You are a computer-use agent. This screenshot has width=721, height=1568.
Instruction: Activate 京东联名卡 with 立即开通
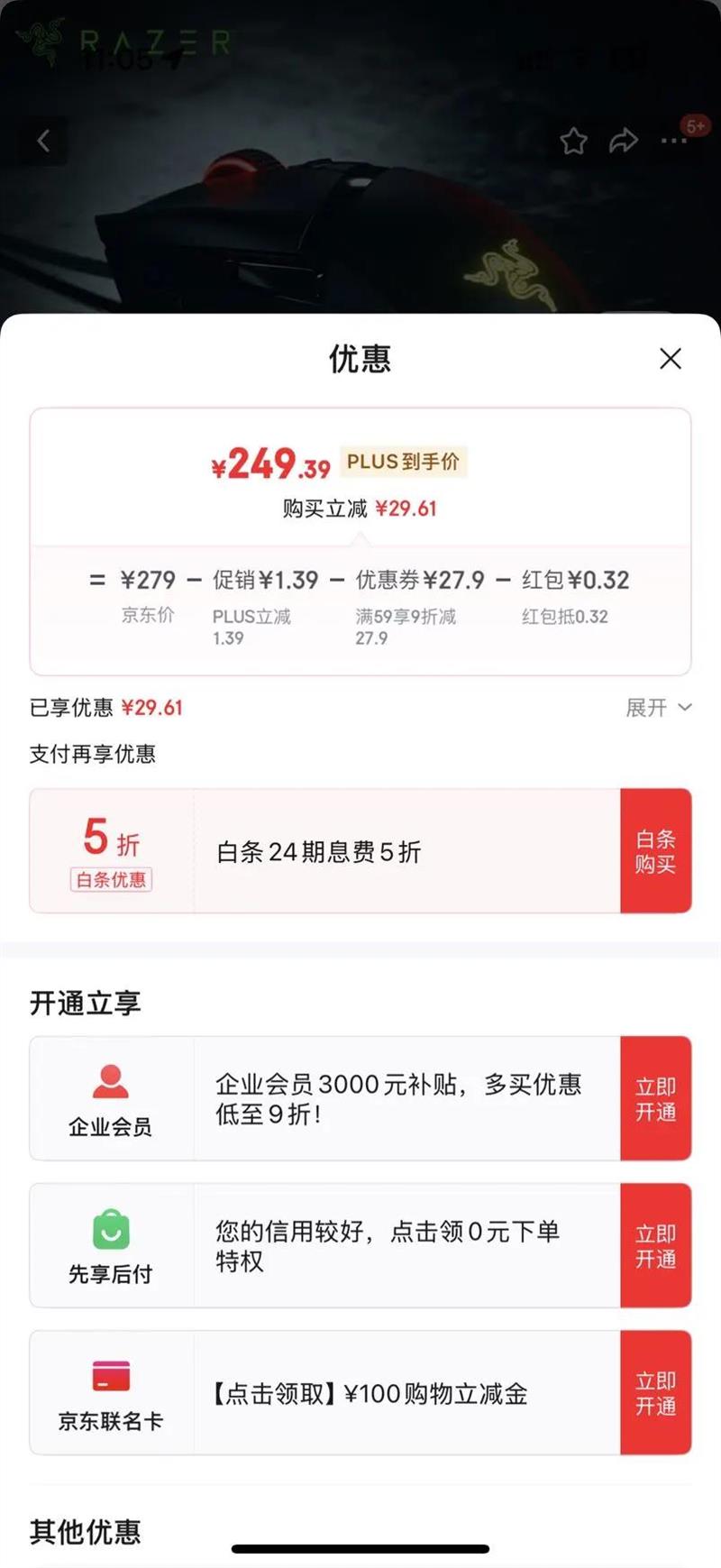pos(655,1392)
